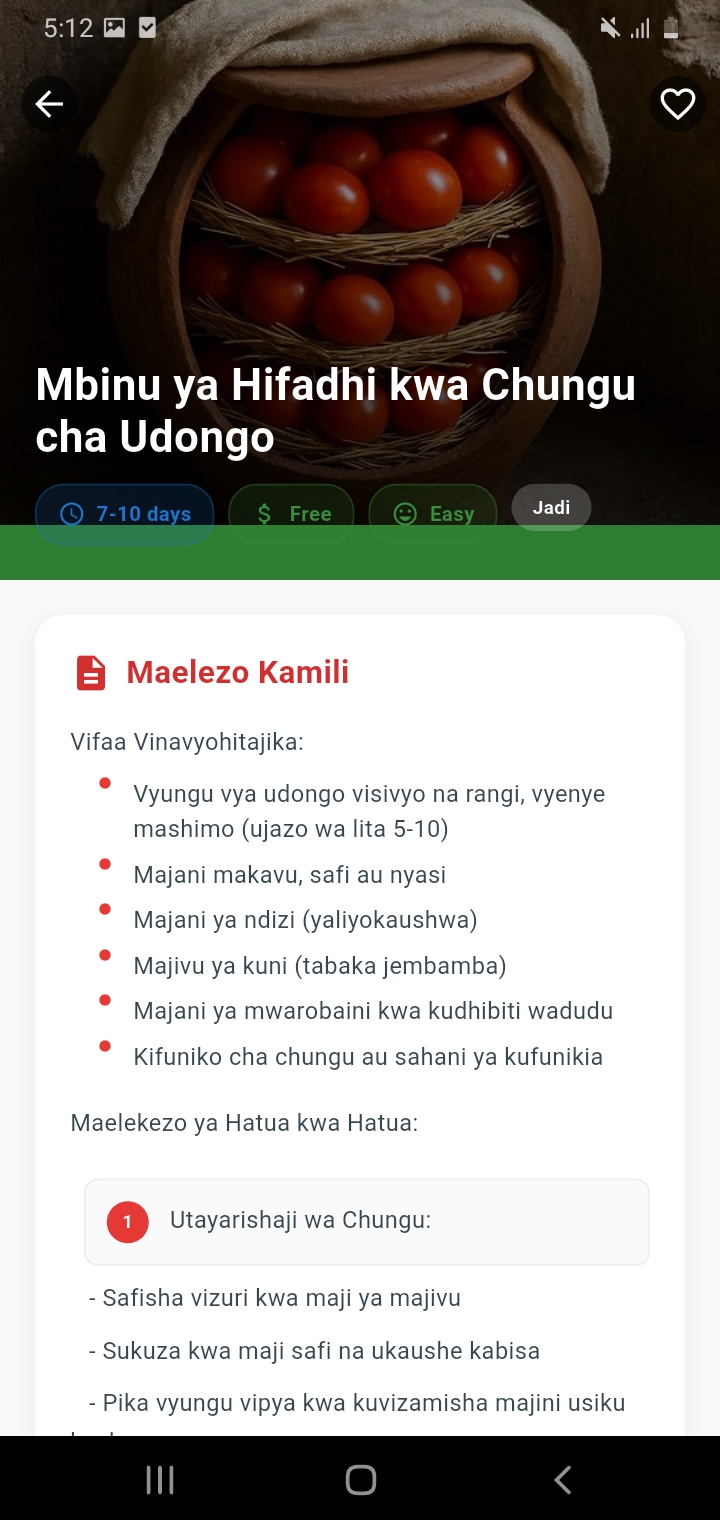Tap the back navigation button at screen bottom
This screenshot has width=720, height=1520.
coord(562,1480)
